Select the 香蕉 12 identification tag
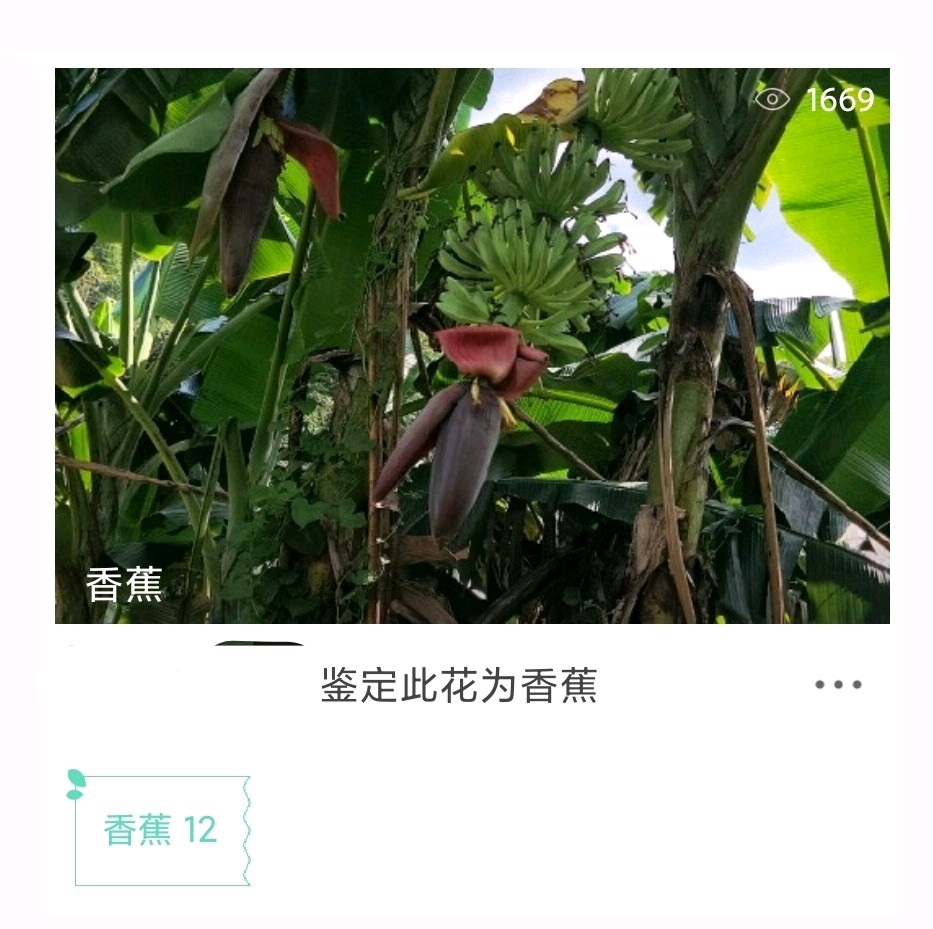 click(x=161, y=830)
